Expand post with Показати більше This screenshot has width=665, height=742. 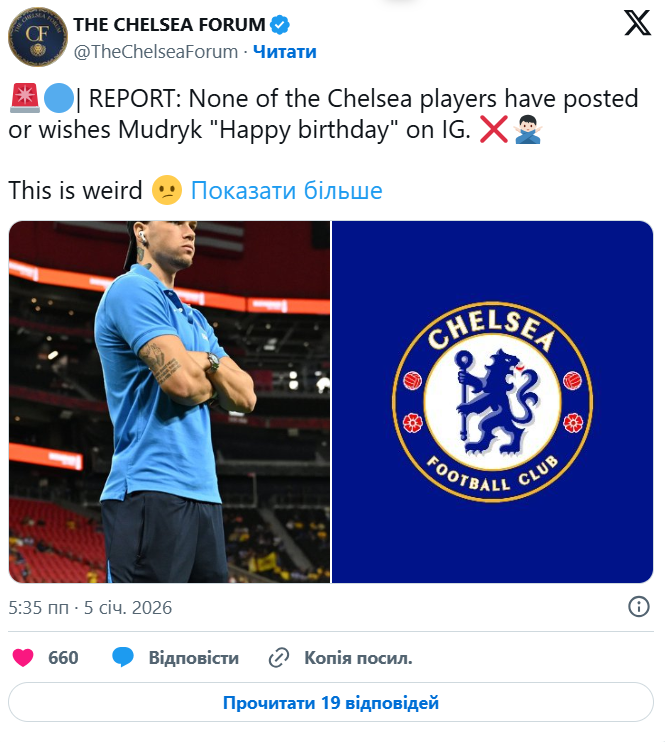[286, 190]
